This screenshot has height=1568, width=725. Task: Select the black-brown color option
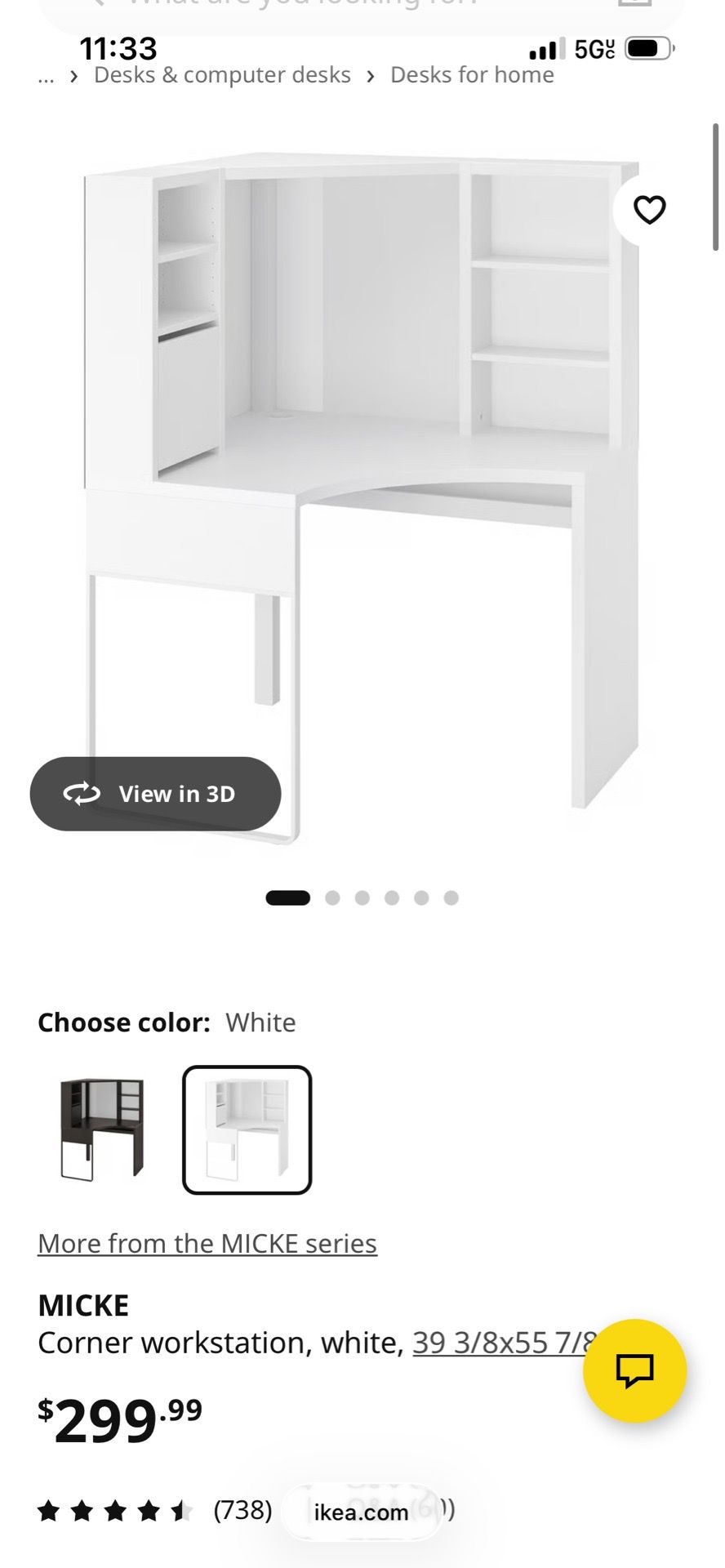coord(102,1129)
